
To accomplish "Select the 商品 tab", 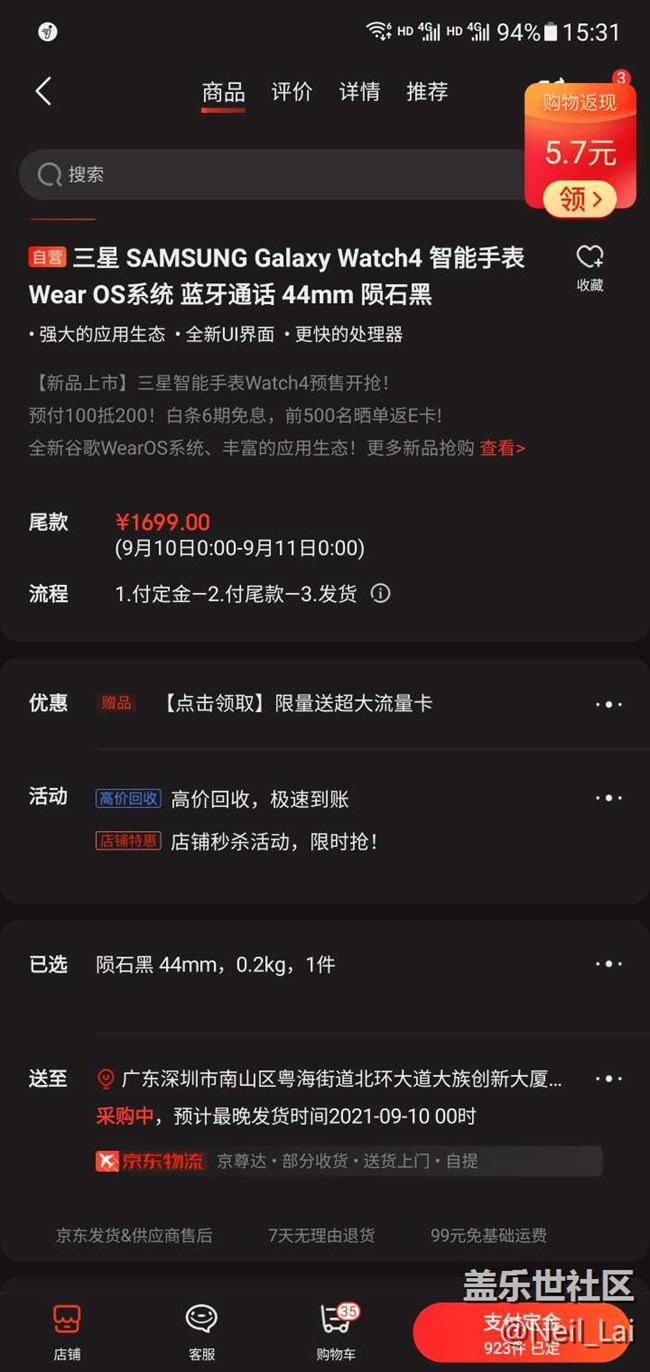I will coord(223,92).
